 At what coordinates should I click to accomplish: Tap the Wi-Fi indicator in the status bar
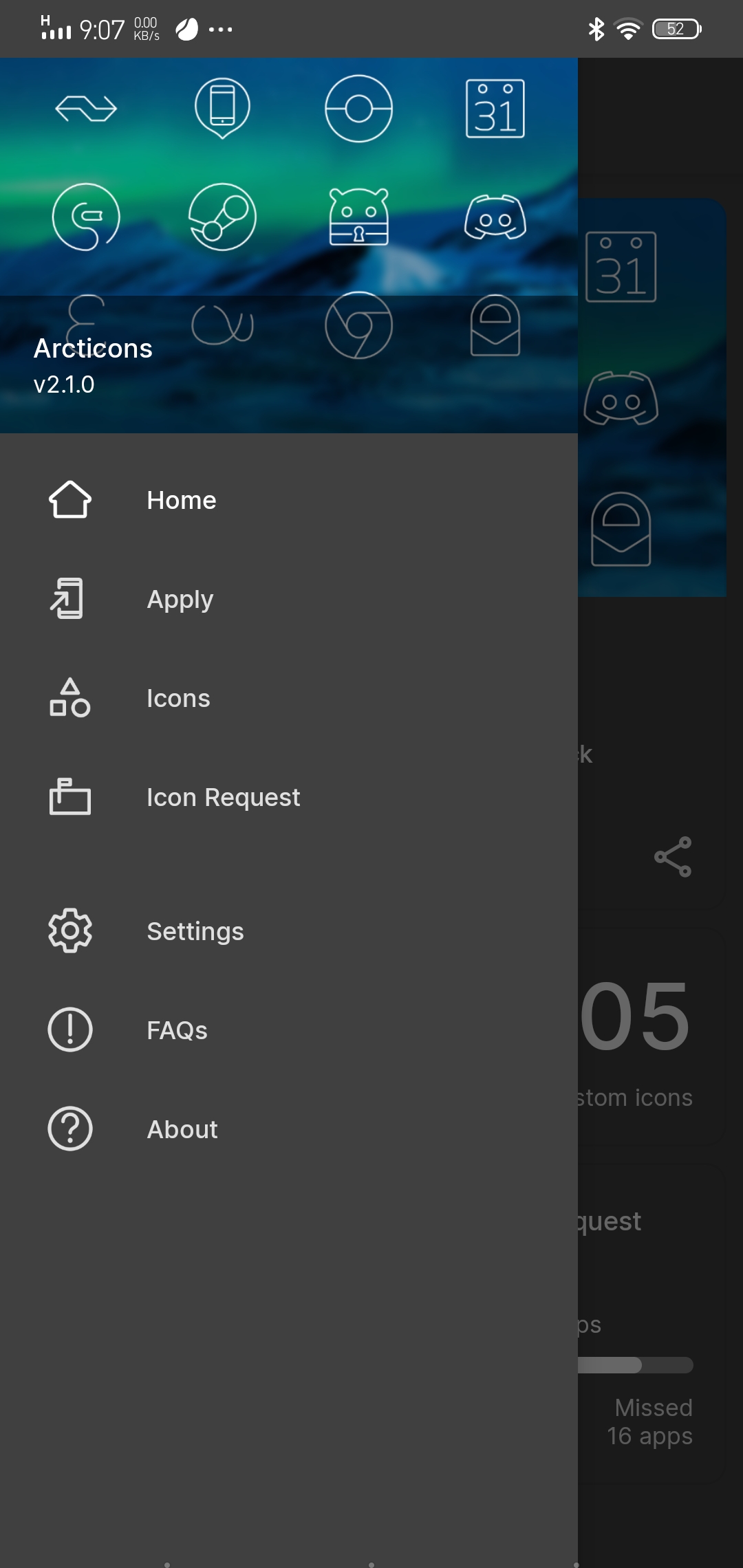627,28
